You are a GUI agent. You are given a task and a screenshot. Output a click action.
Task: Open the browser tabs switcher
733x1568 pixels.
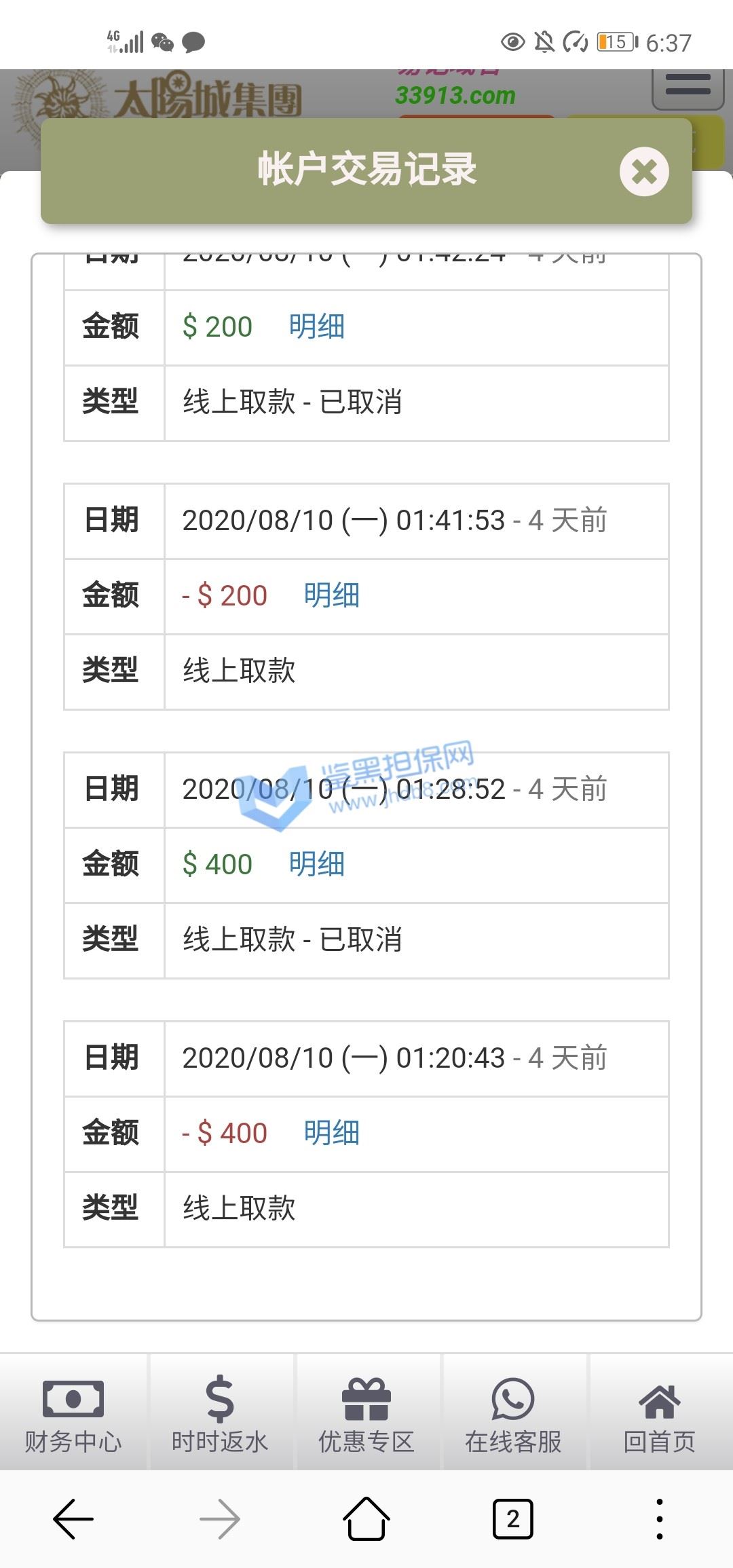coord(513,1519)
